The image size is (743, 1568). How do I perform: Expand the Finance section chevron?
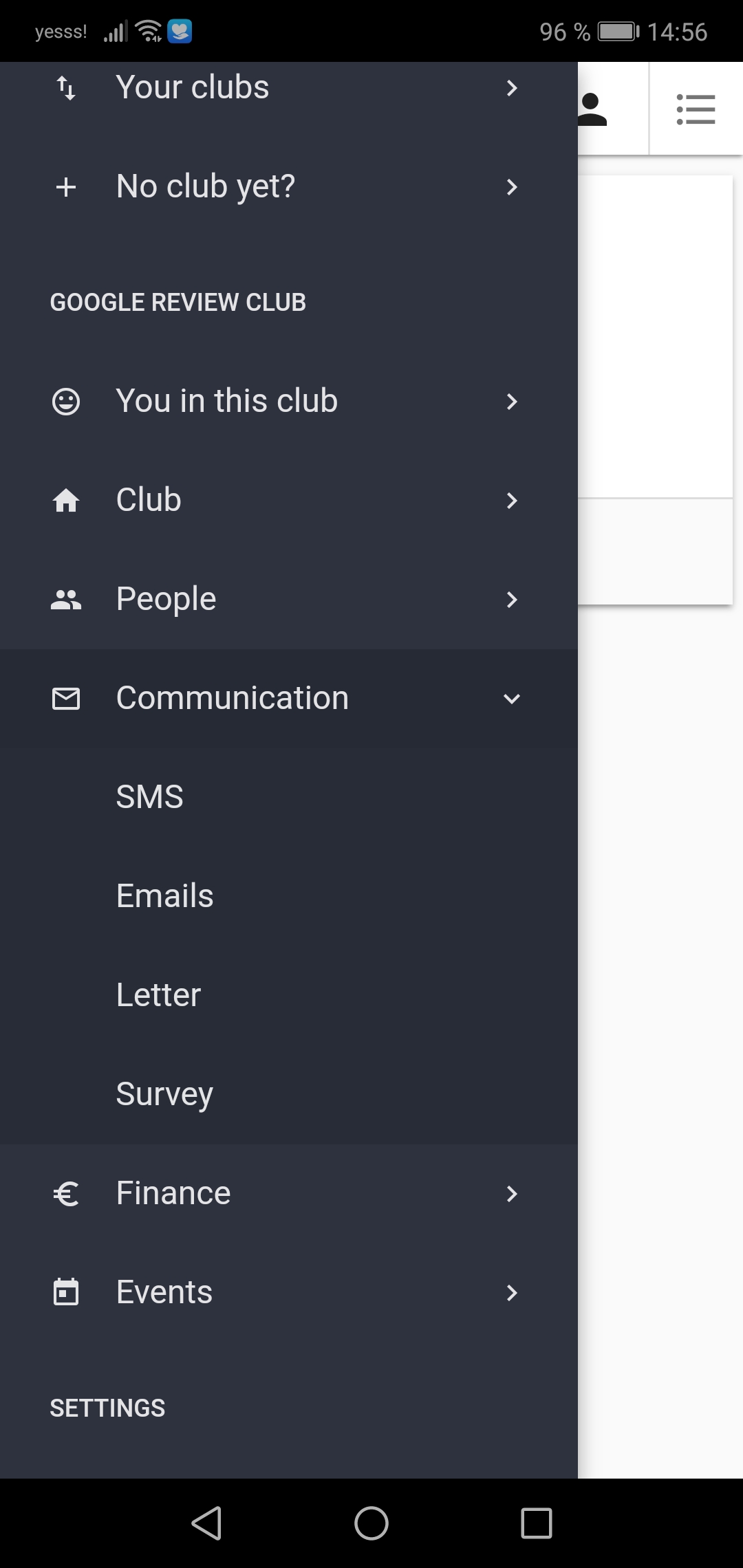pos(511,1194)
